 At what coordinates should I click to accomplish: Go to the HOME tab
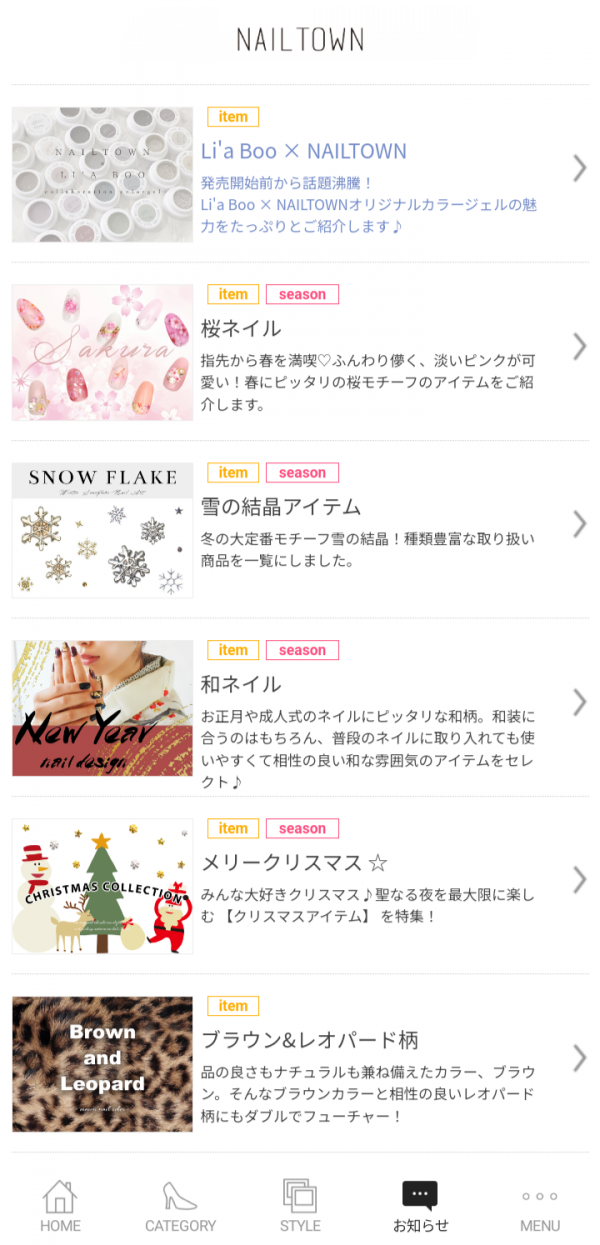tap(60, 1205)
